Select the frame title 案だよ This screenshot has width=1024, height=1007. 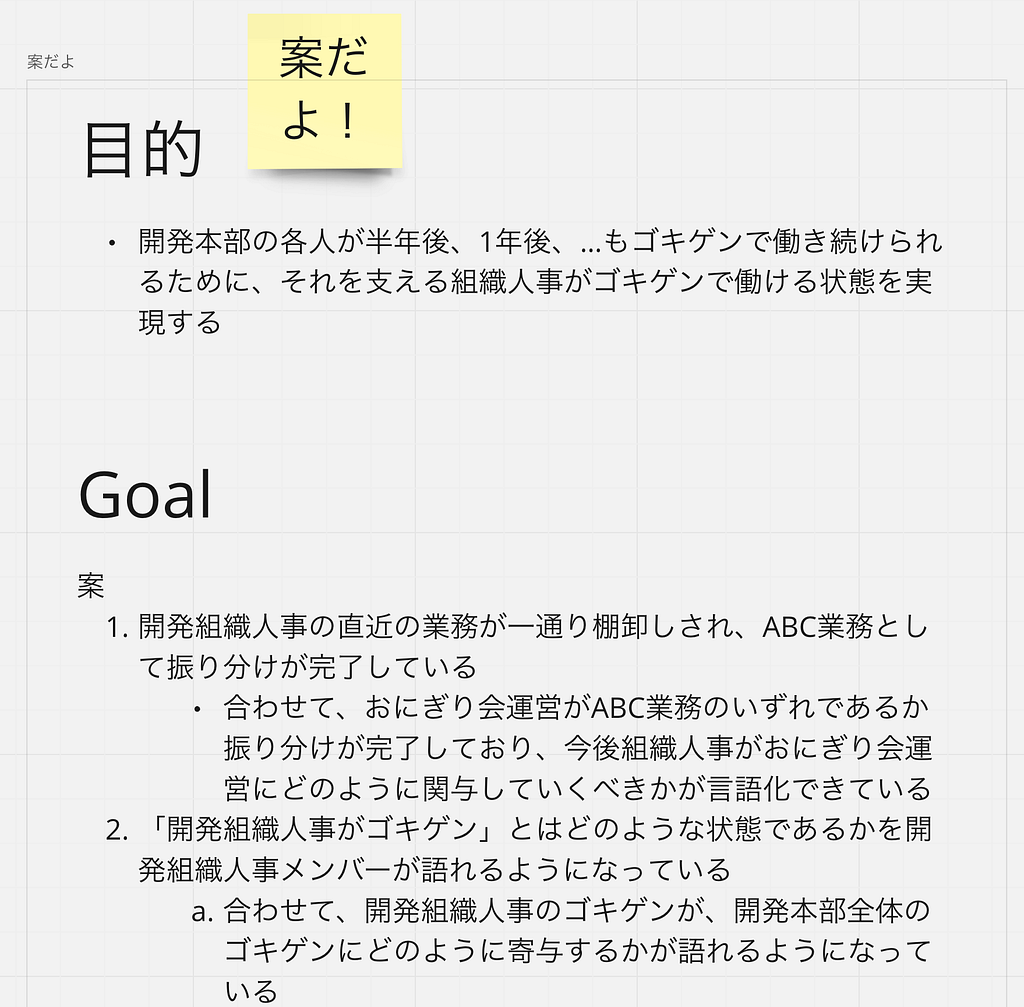point(51,62)
